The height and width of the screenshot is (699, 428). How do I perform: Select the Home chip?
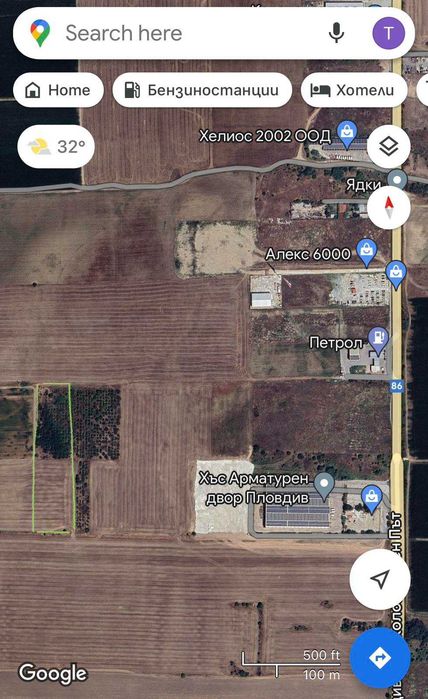tap(58, 90)
